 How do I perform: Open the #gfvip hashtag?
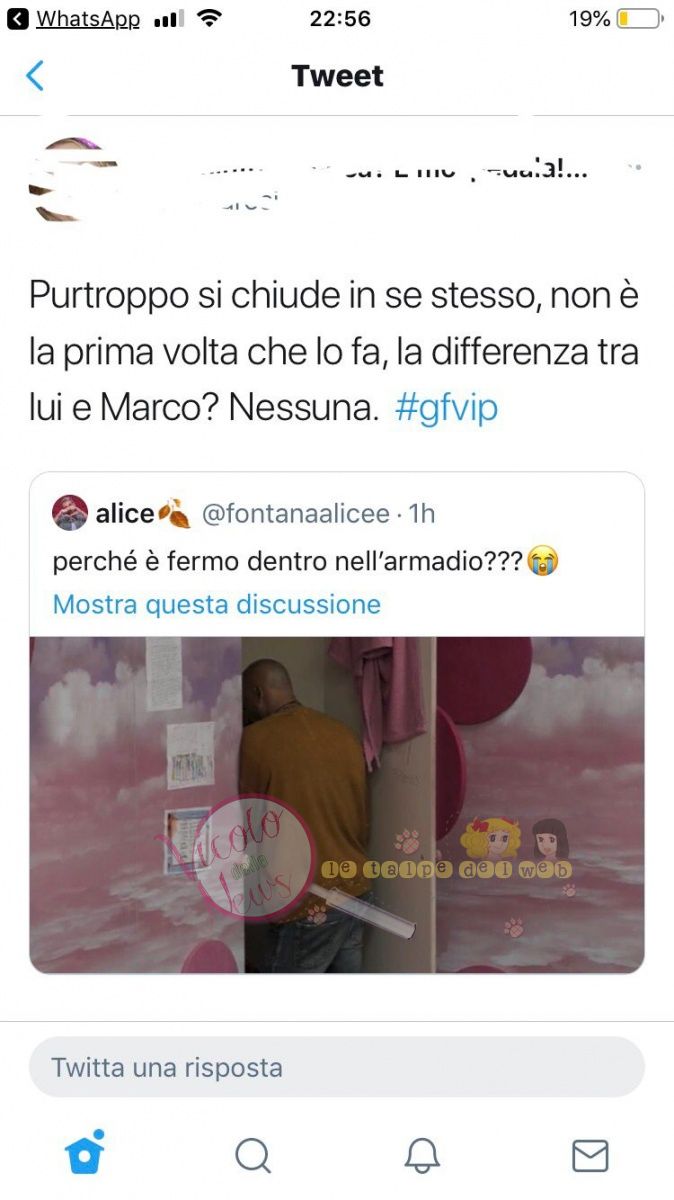[x=446, y=408]
